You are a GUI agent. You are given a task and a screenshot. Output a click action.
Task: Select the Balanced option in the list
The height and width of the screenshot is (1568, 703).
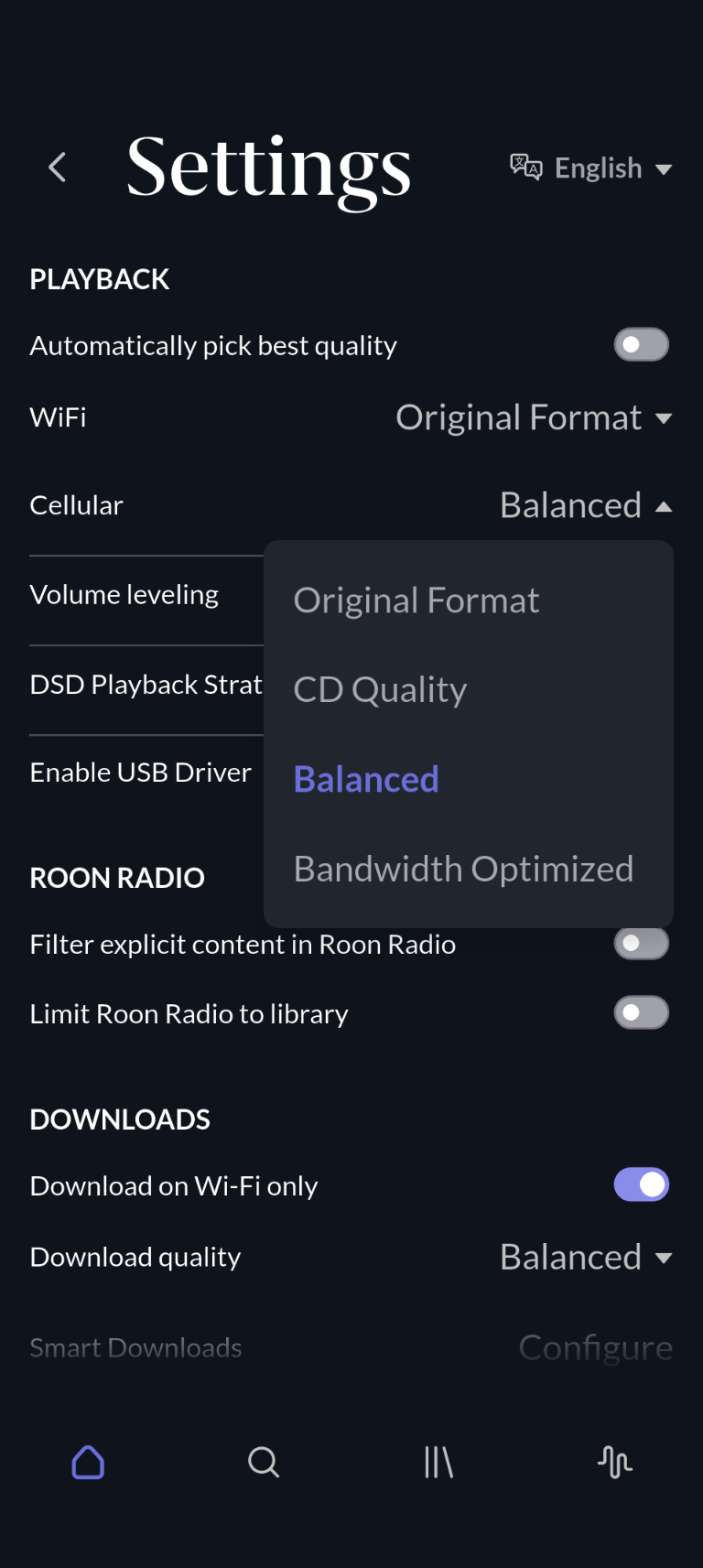[x=366, y=780]
